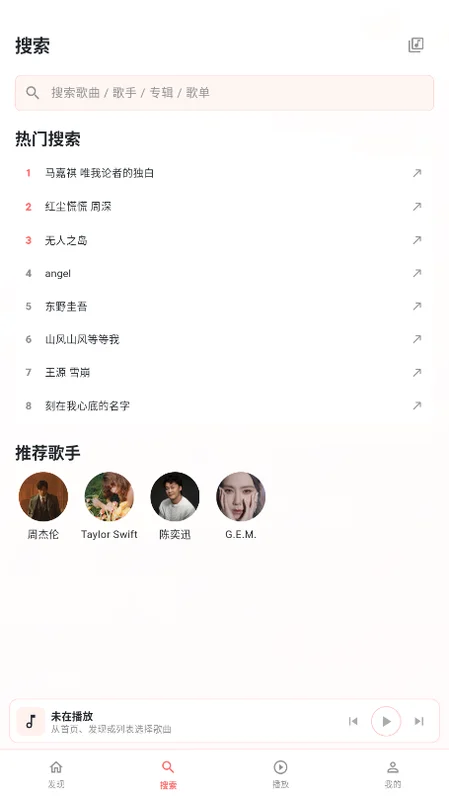View artist G.E.M.
This screenshot has height=800, width=449.
241,506
